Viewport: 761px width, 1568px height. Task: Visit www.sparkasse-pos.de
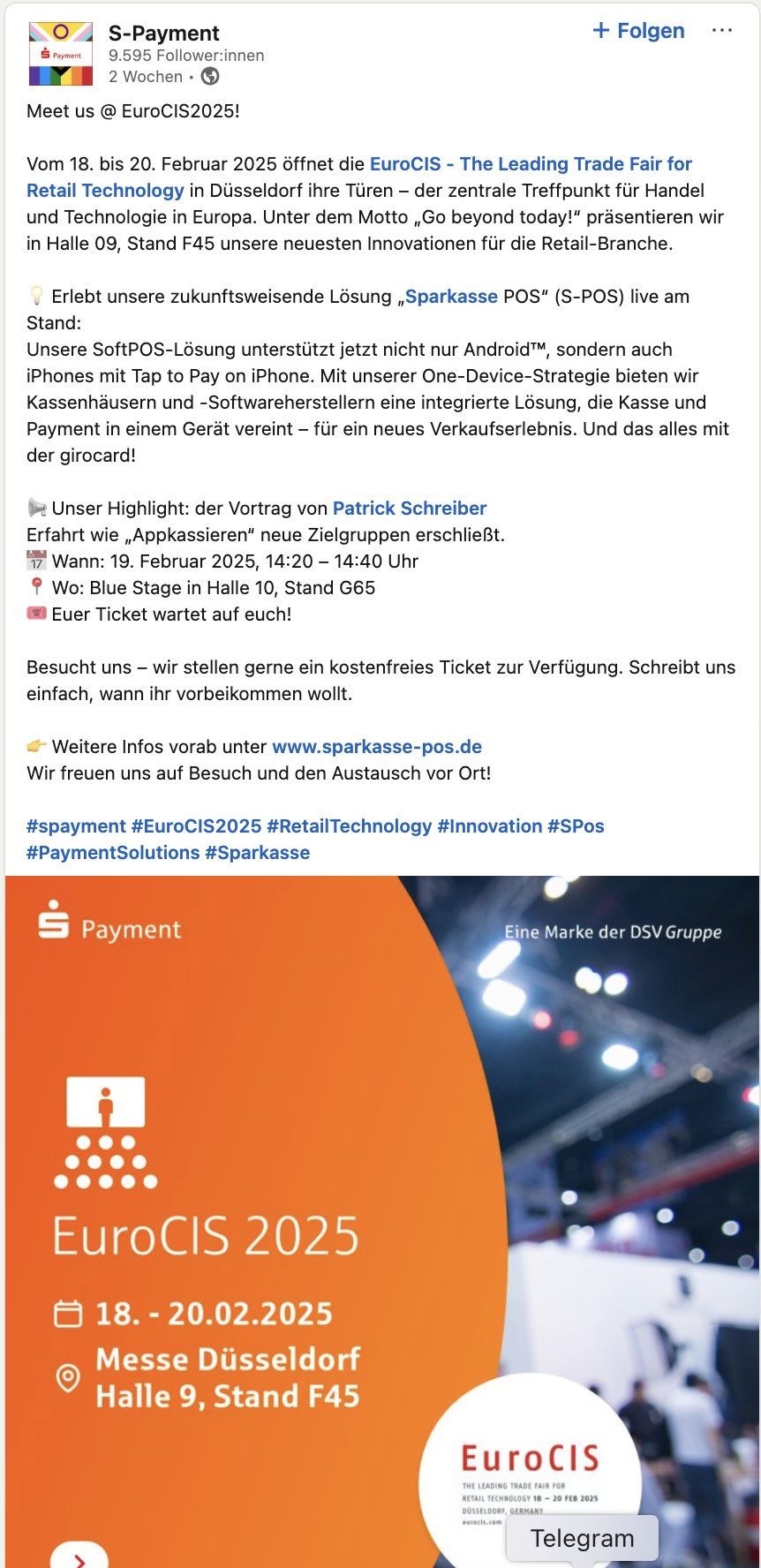[377, 747]
